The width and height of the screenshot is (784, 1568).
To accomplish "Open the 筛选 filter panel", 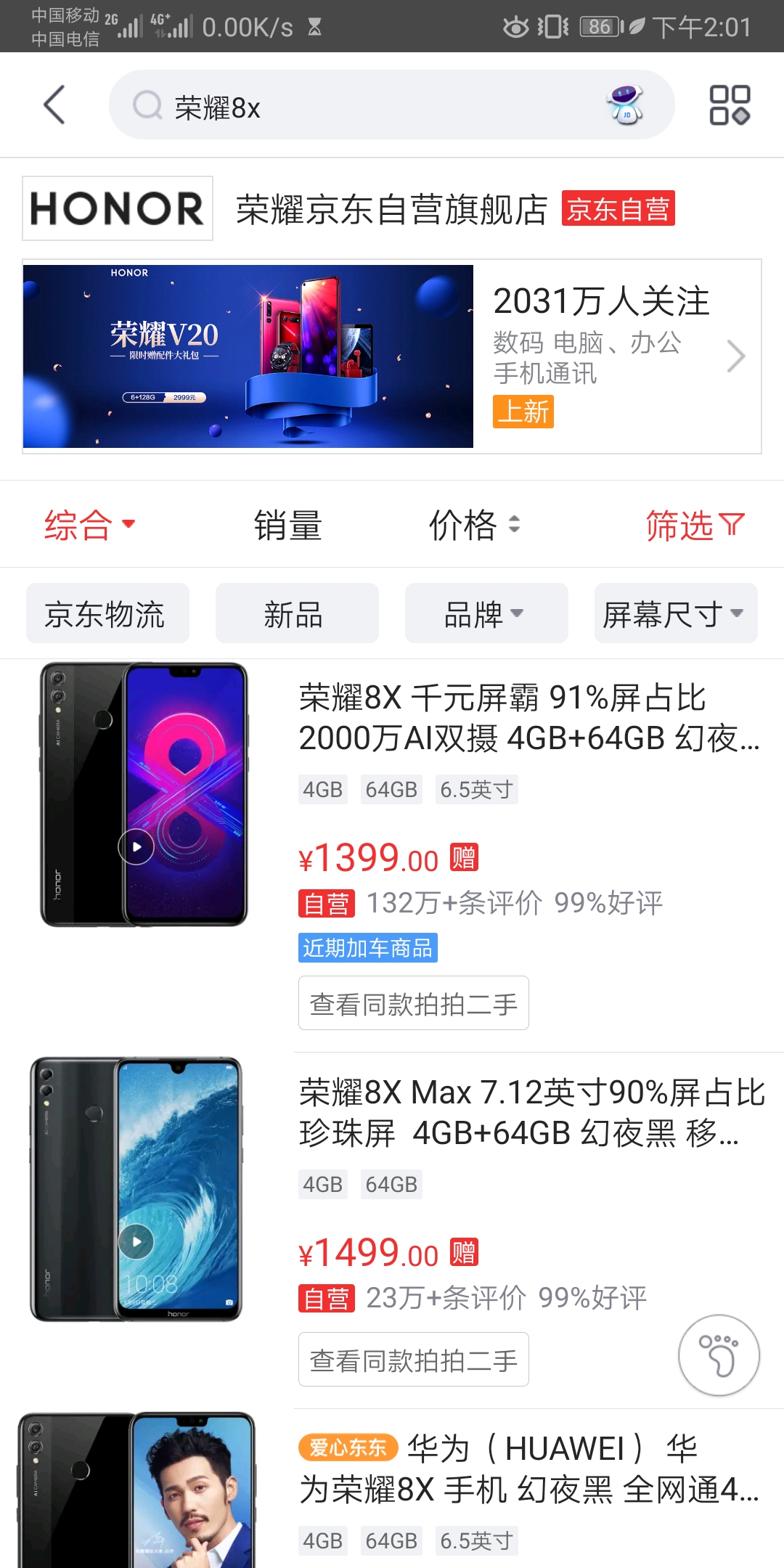I will (695, 525).
